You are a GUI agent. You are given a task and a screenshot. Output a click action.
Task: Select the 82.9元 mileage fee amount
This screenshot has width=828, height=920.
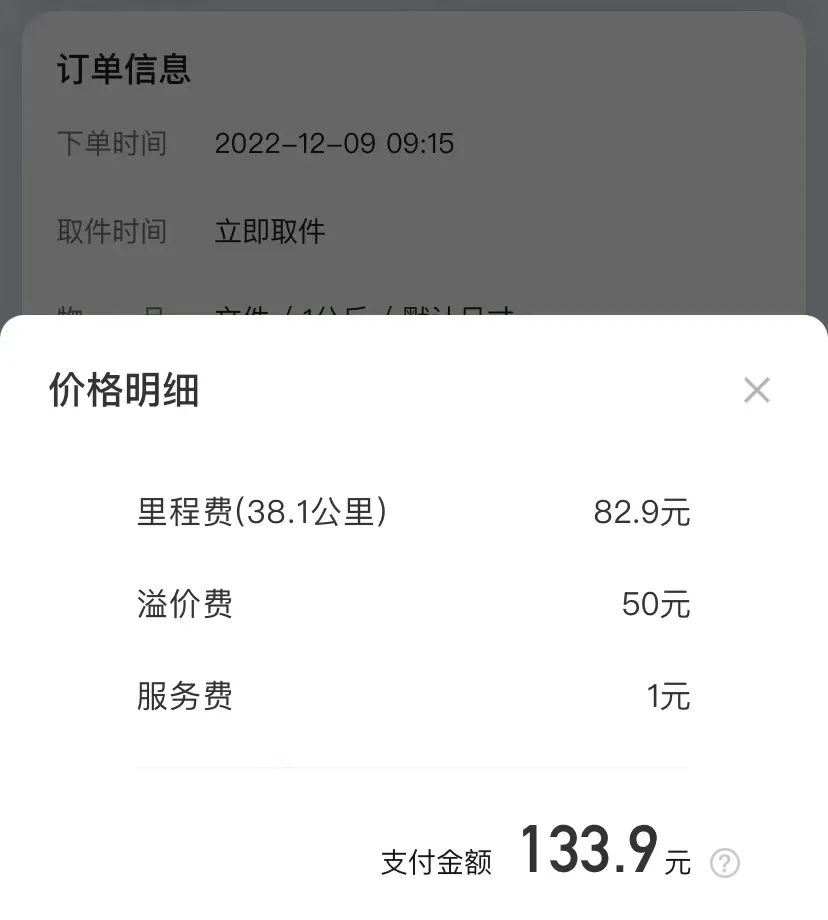point(642,511)
